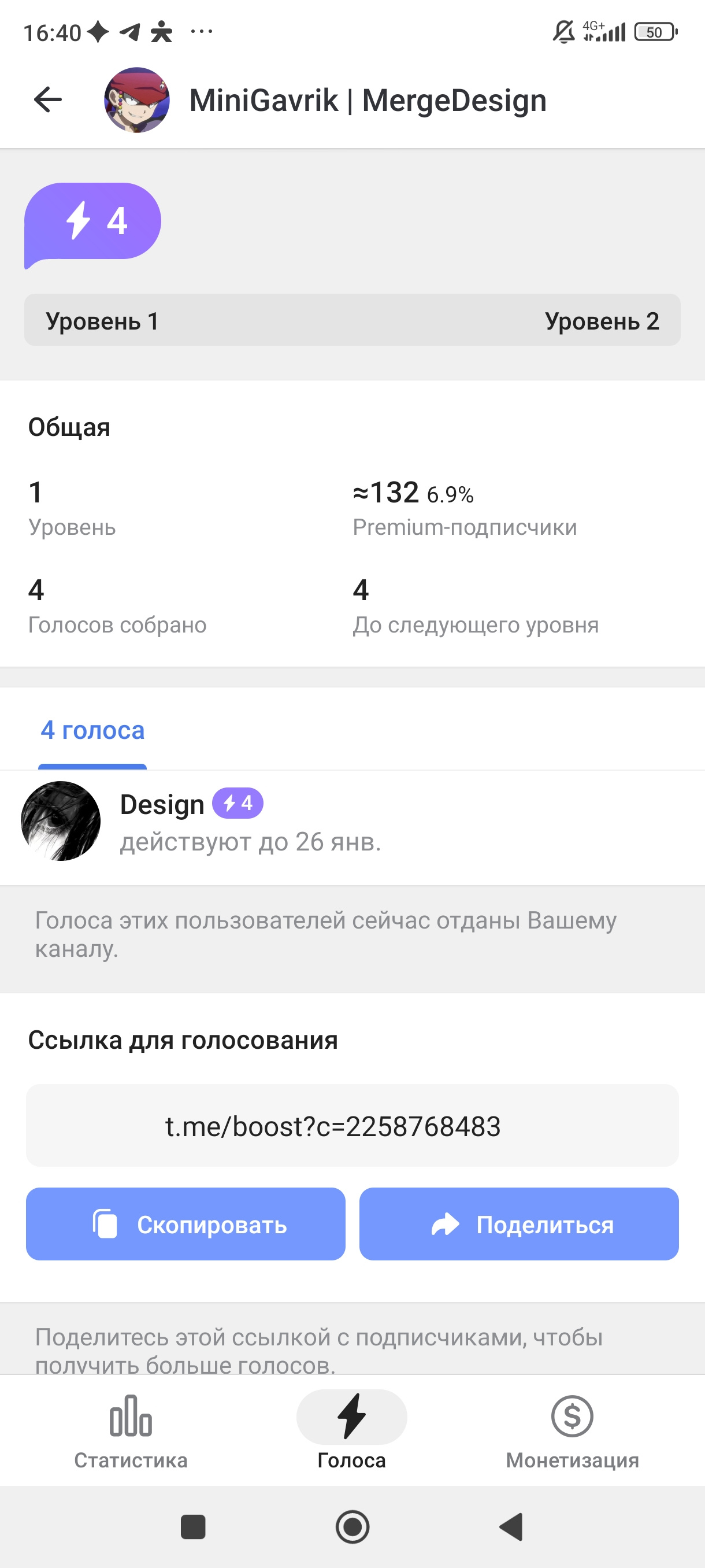The image size is (705, 1568).
Task: Select the 4 голоса tab
Action: pos(92,730)
